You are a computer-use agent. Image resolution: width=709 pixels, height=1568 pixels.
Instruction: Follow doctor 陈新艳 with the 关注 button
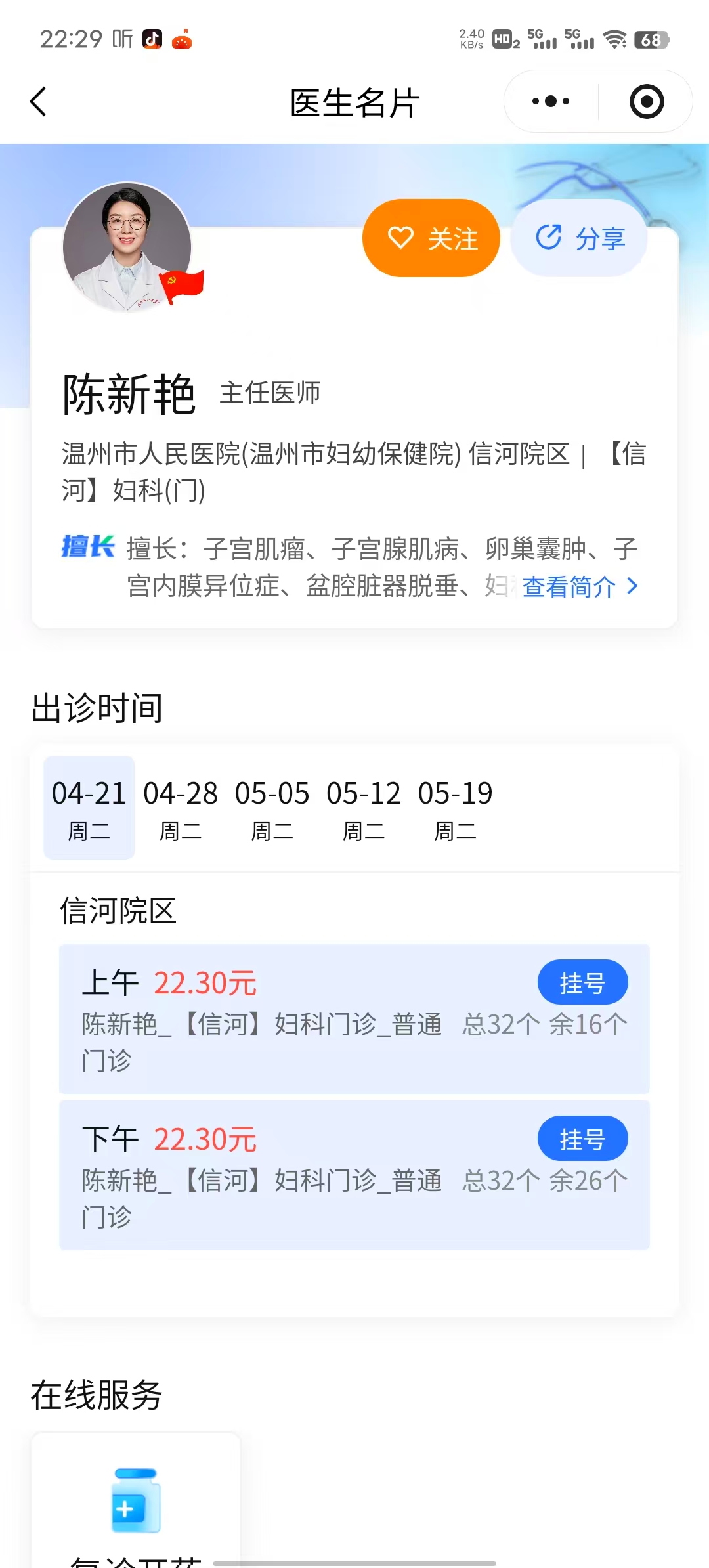[x=431, y=238]
